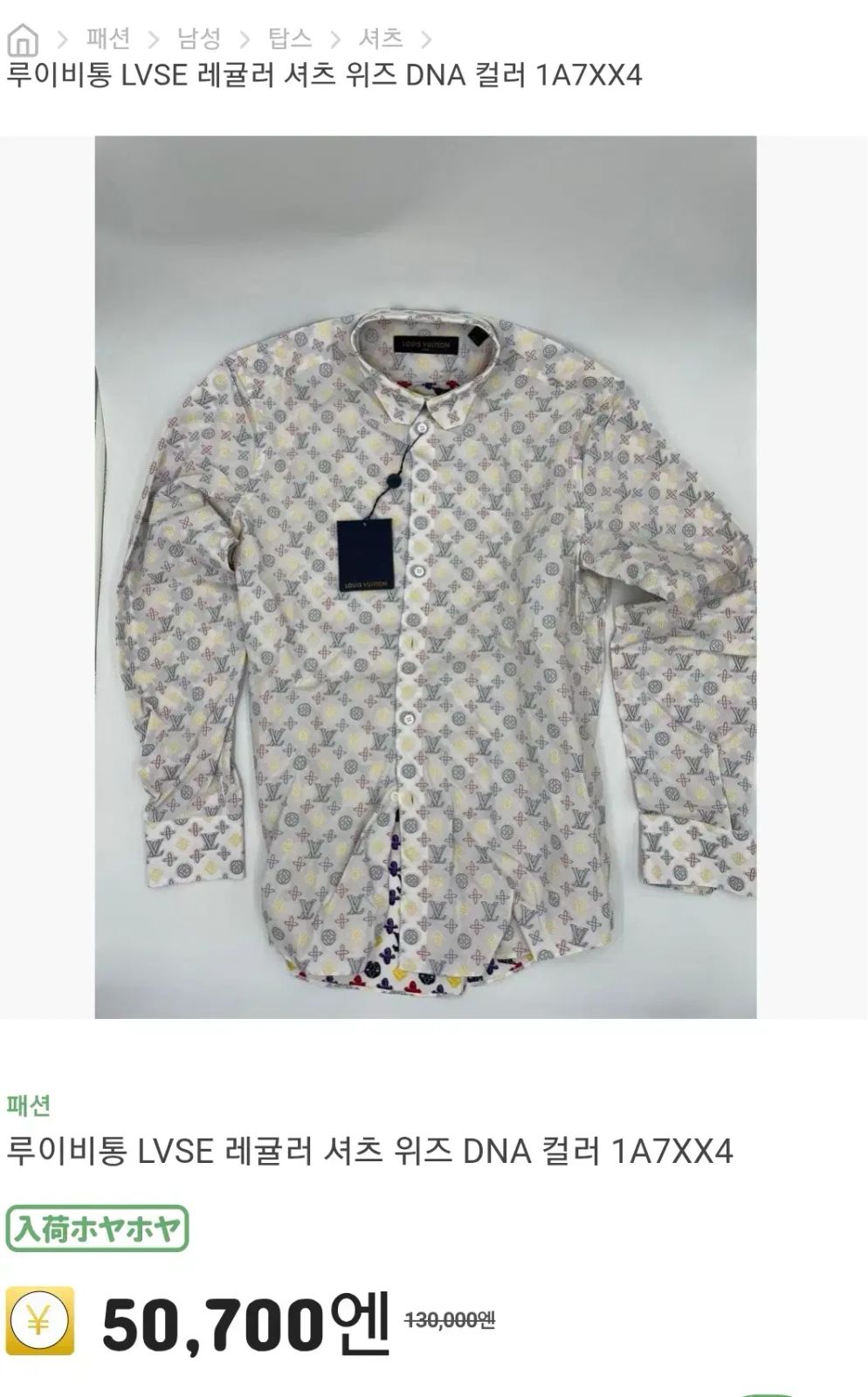Click the chevron between 남성 and 탑스
The image size is (868, 1397).
(x=245, y=37)
